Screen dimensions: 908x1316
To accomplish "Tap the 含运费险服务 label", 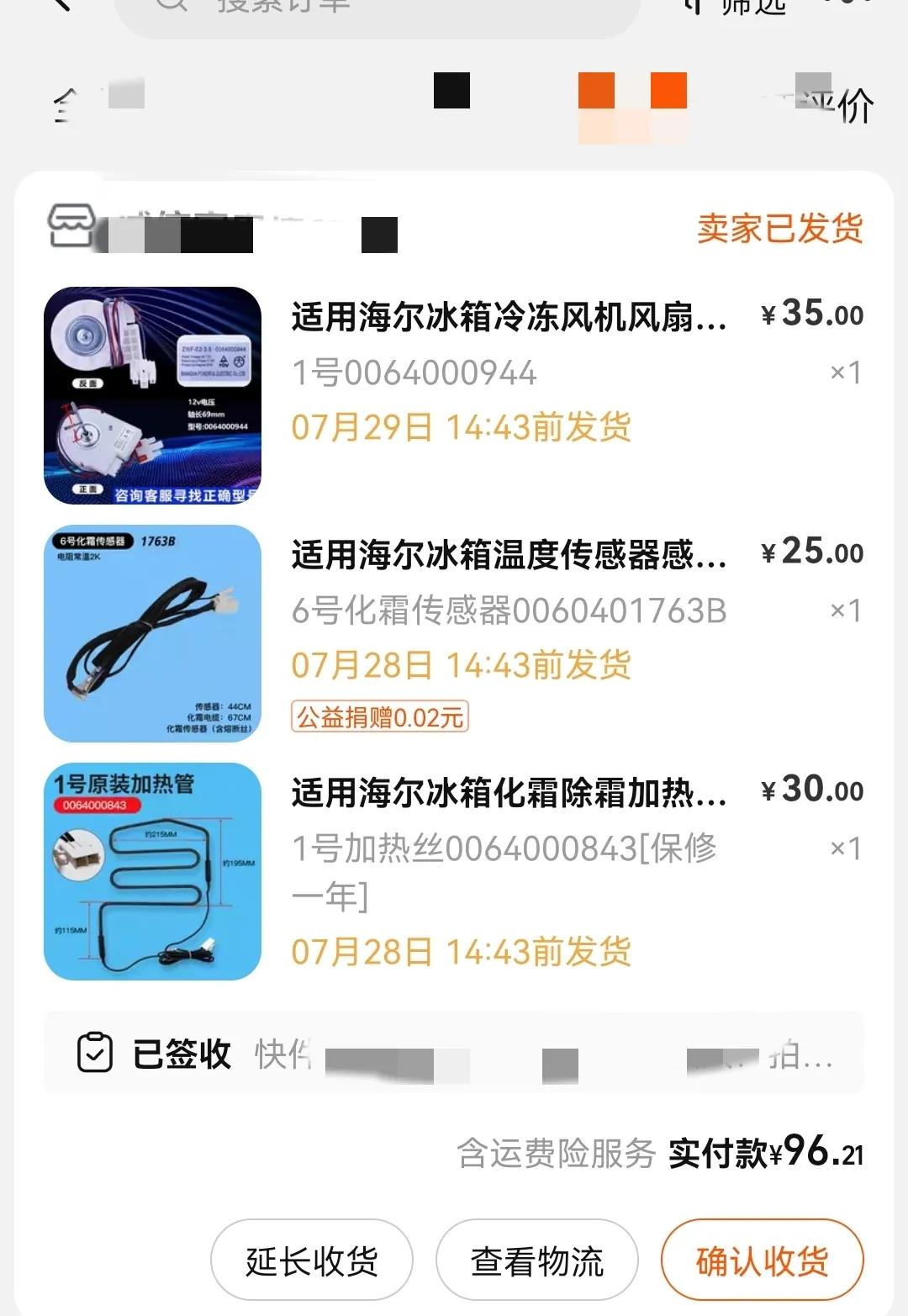I will [x=555, y=1154].
